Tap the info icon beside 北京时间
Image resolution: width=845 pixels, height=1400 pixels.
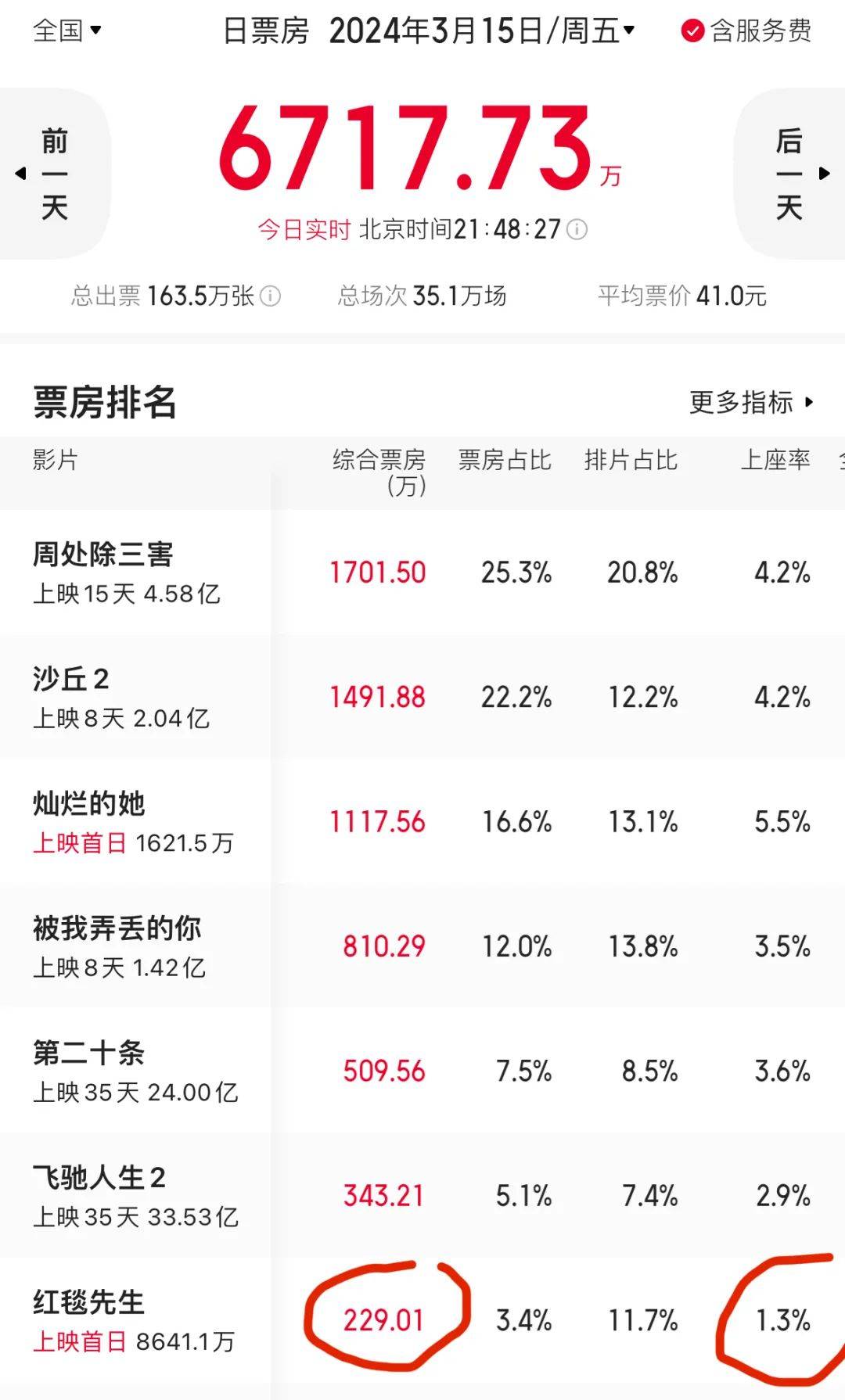click(577, 229)
